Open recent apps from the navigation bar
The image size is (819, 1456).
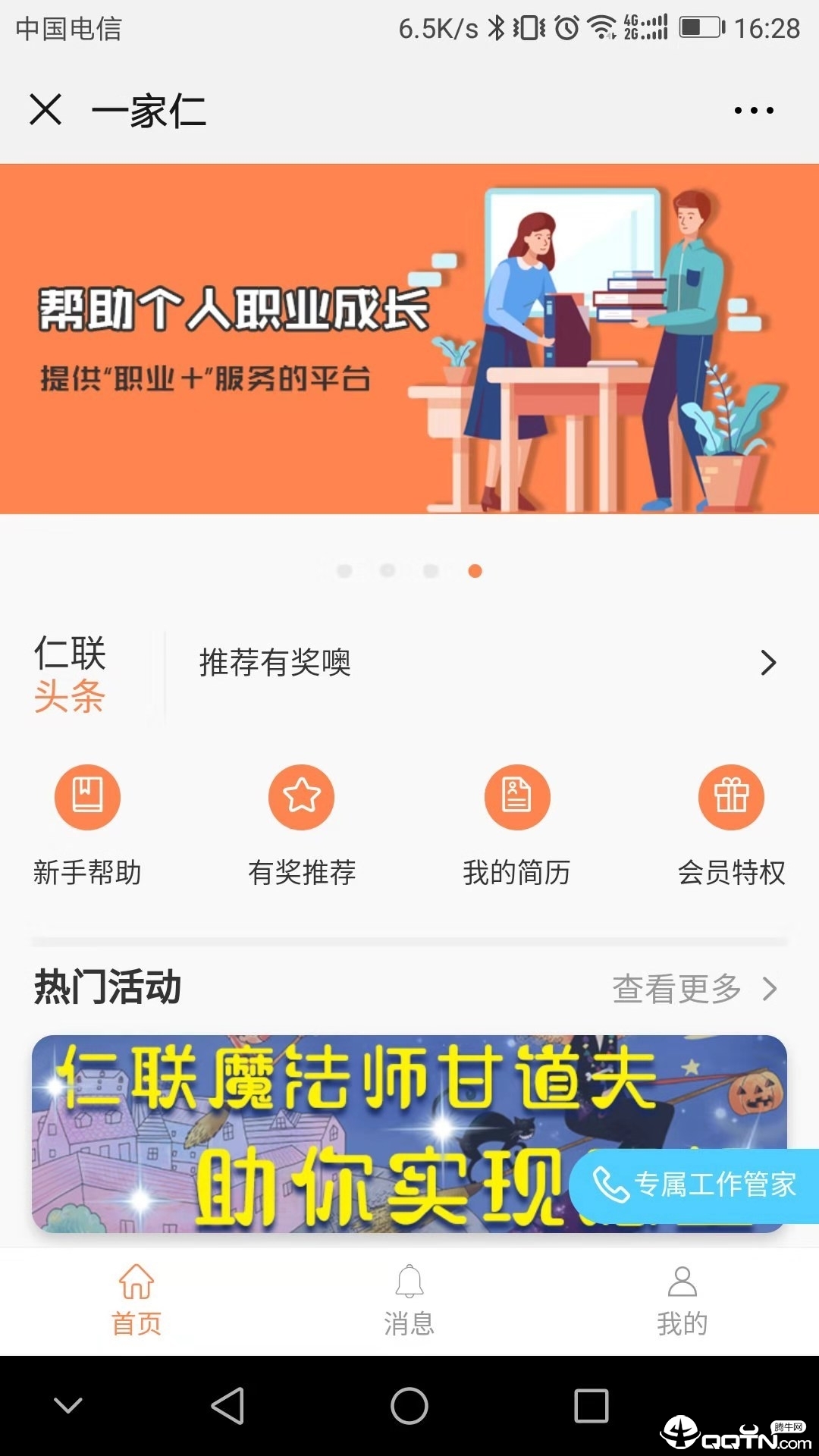[x=591, y=1406]
